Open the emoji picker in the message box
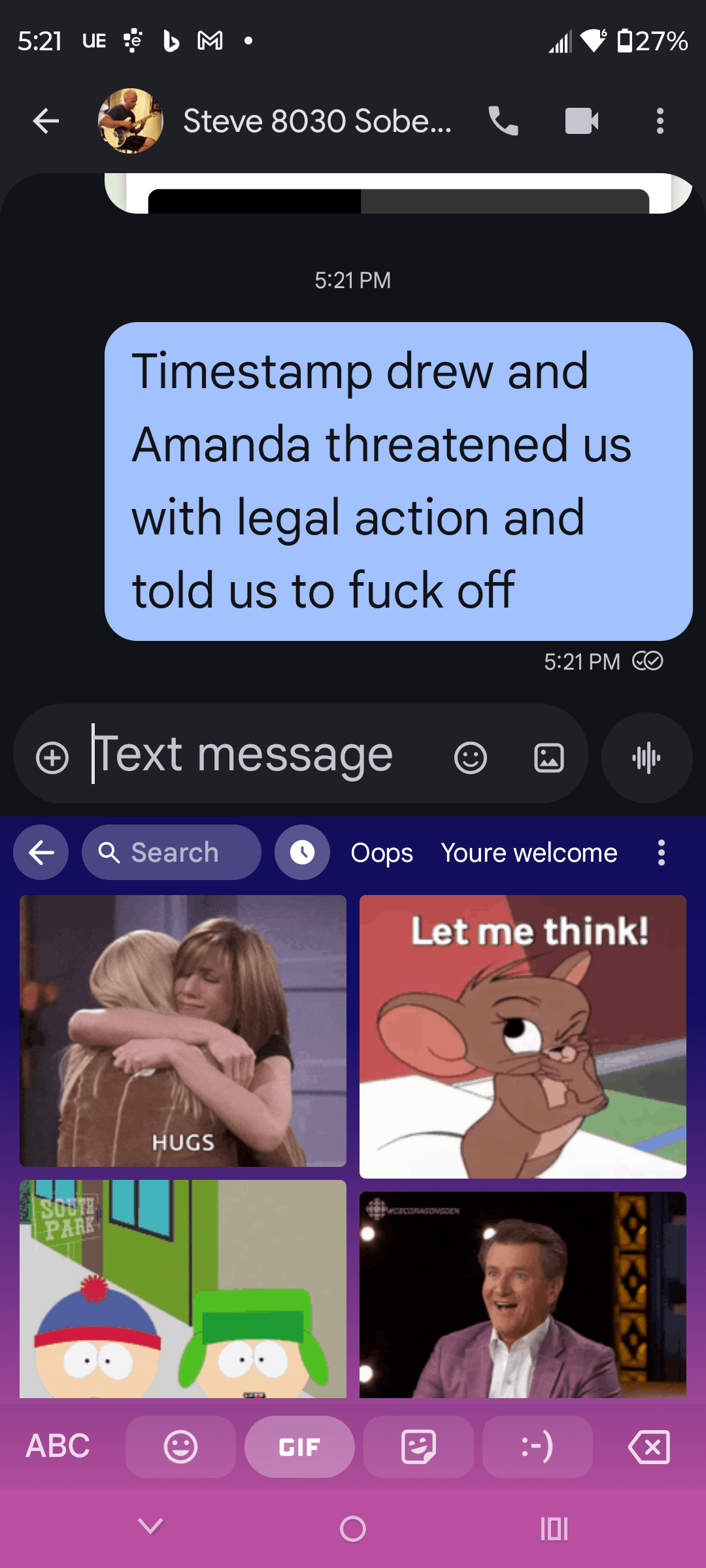Screen dimensions: 706x1568 point(471,758)
